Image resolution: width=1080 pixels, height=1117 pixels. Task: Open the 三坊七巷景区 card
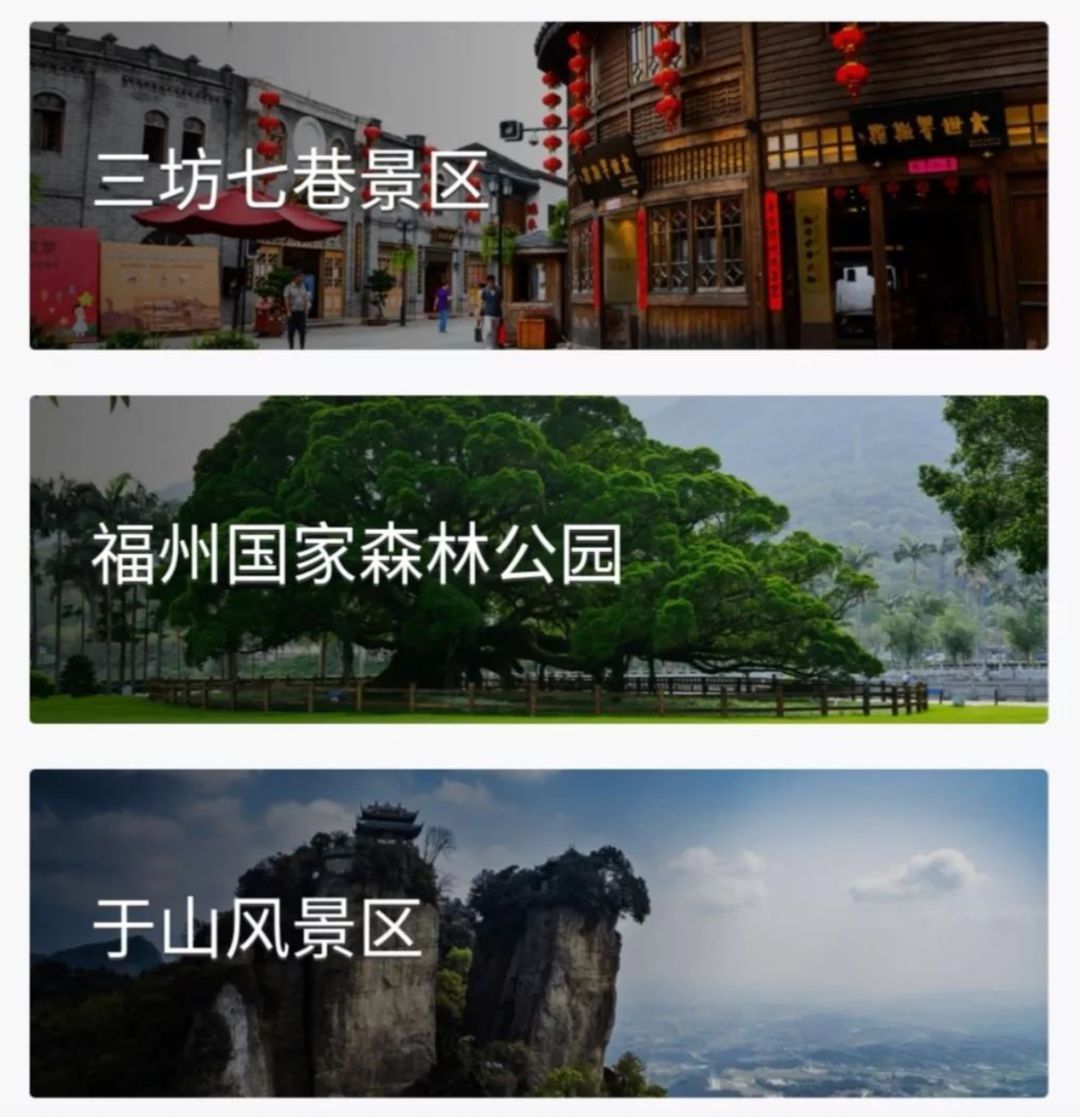[539, 186]
